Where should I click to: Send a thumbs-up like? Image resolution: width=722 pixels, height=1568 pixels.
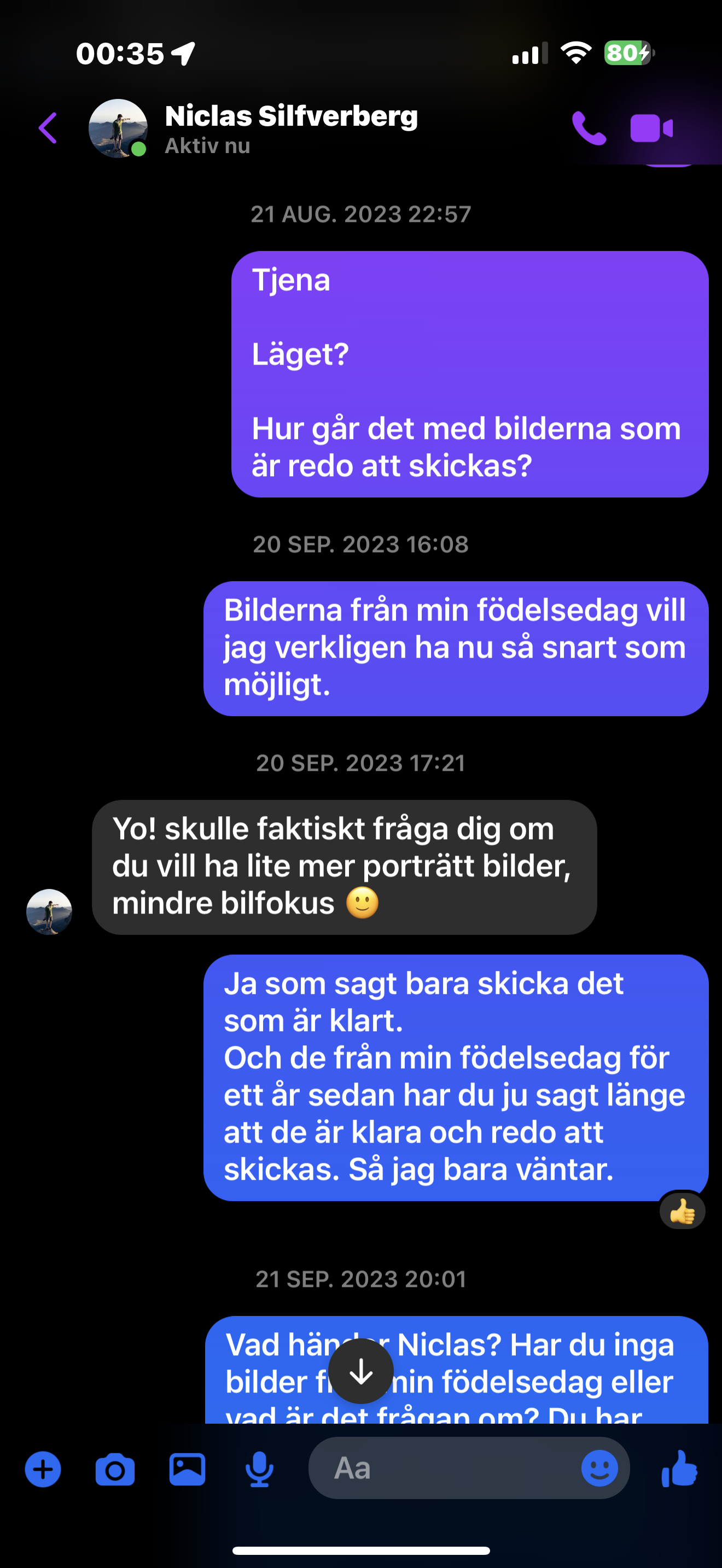pyautogui.click(x=679, y=1468)
